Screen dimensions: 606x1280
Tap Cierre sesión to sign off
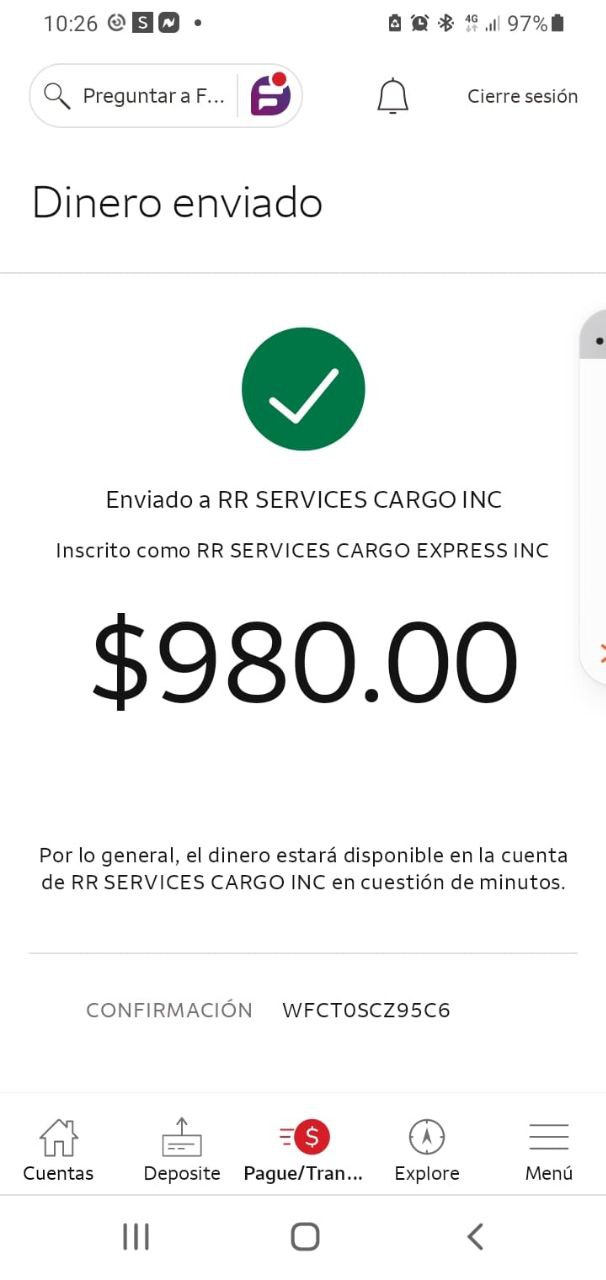(x=522, y=96)
